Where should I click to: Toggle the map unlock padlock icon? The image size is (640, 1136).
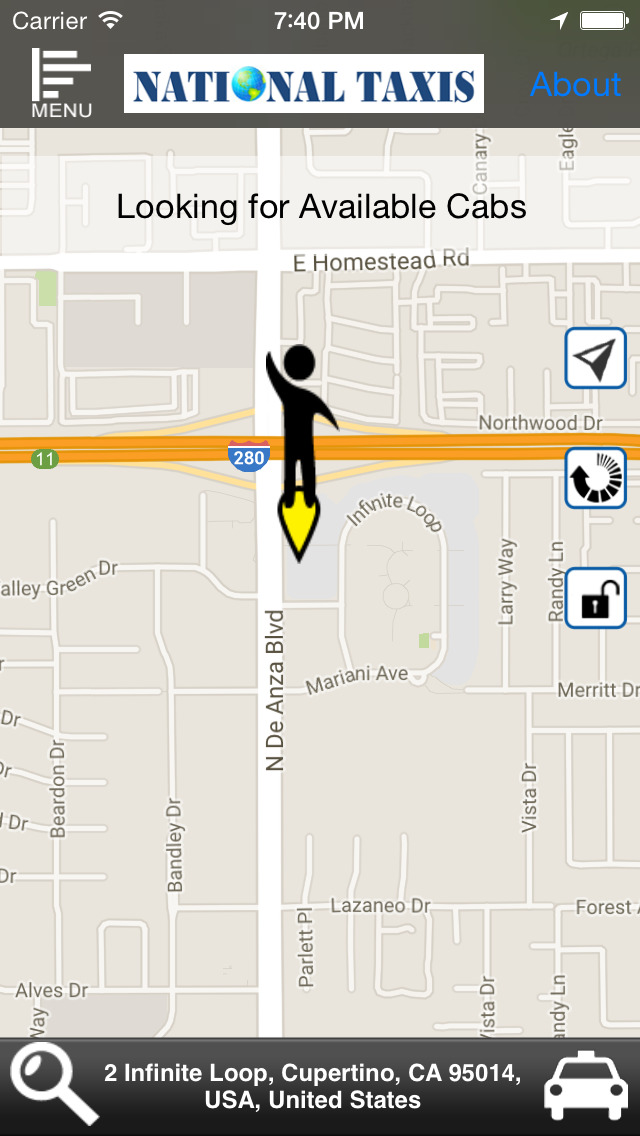595,598
